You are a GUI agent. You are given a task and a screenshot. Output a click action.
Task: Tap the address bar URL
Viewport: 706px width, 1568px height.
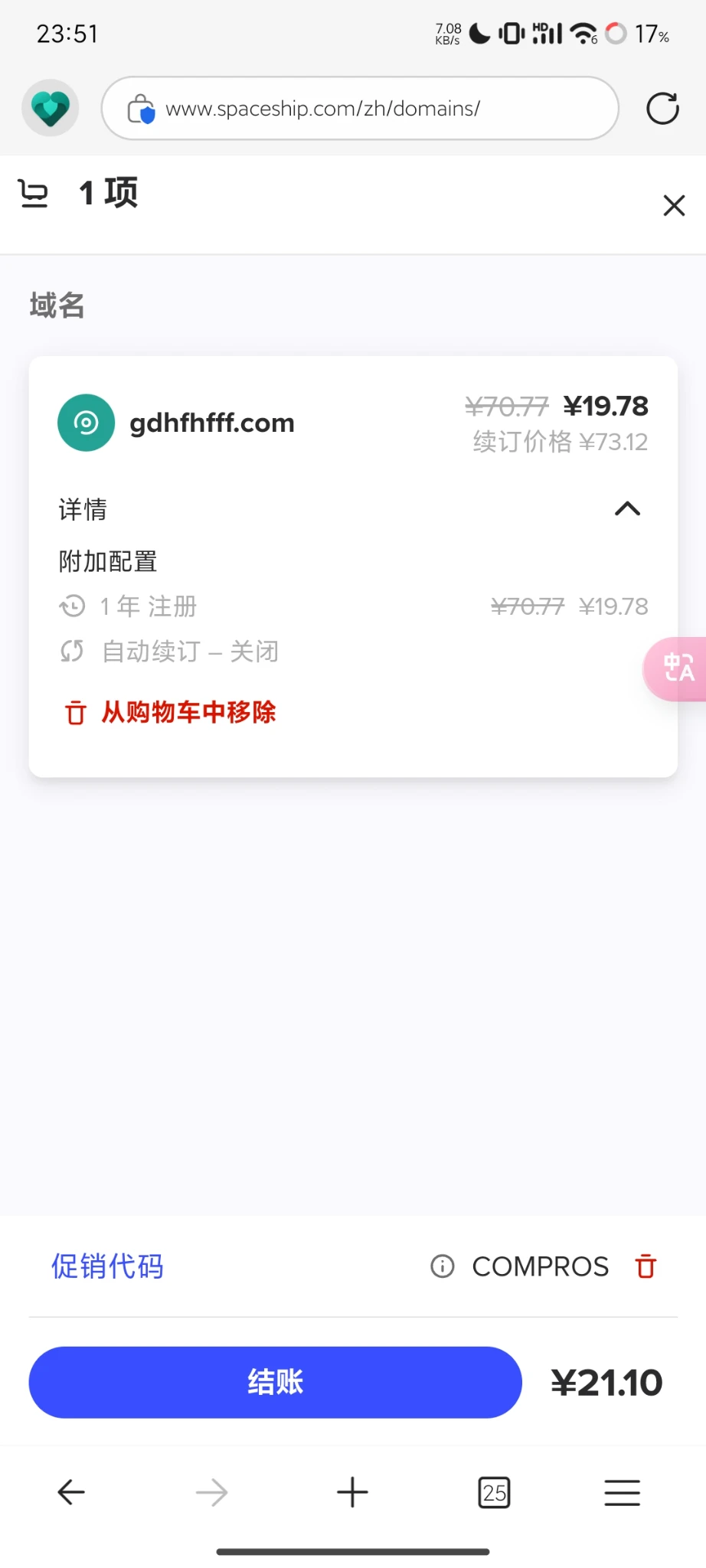tap(360, 109)
